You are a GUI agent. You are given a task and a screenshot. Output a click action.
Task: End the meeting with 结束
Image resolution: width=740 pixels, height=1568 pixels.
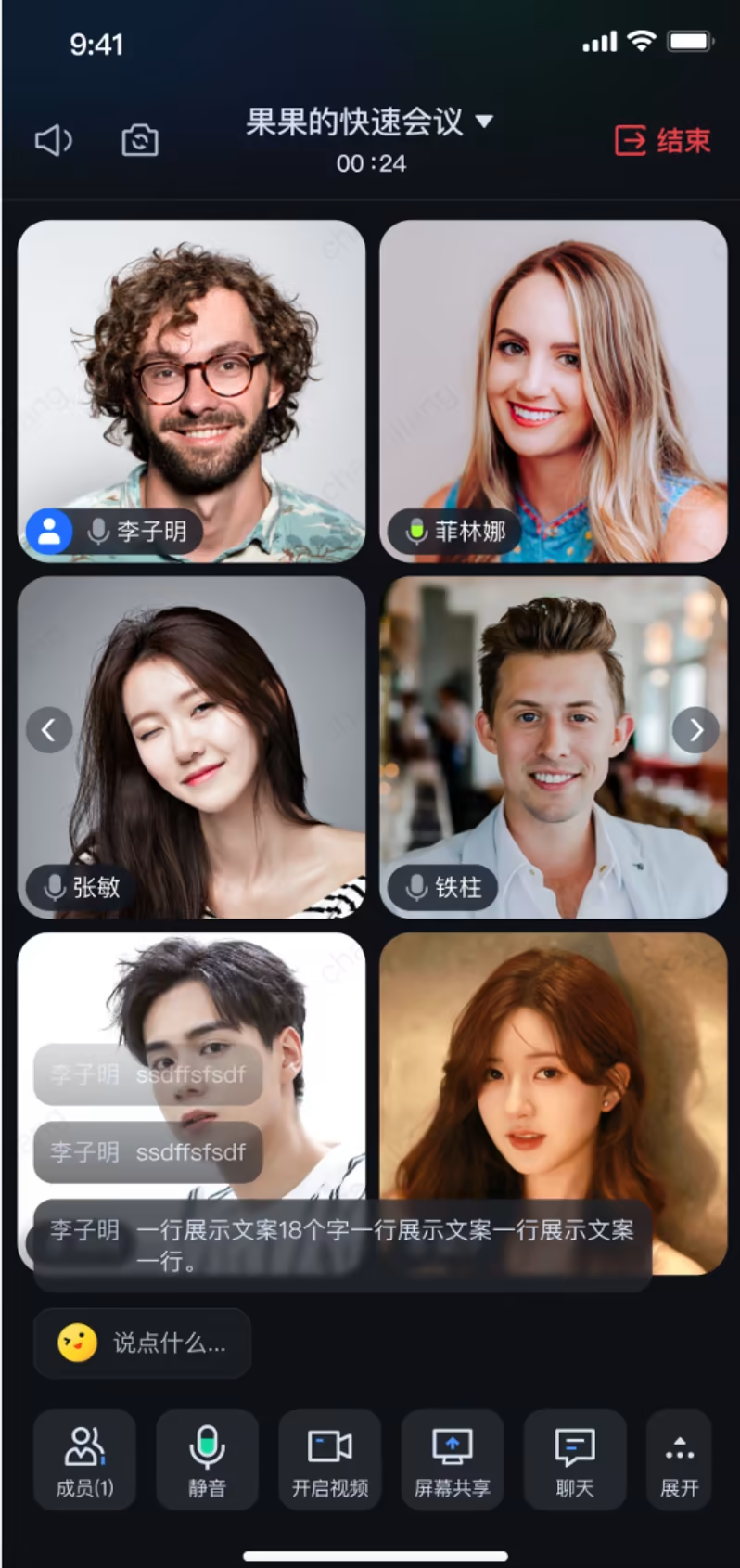tap(663, 140)
